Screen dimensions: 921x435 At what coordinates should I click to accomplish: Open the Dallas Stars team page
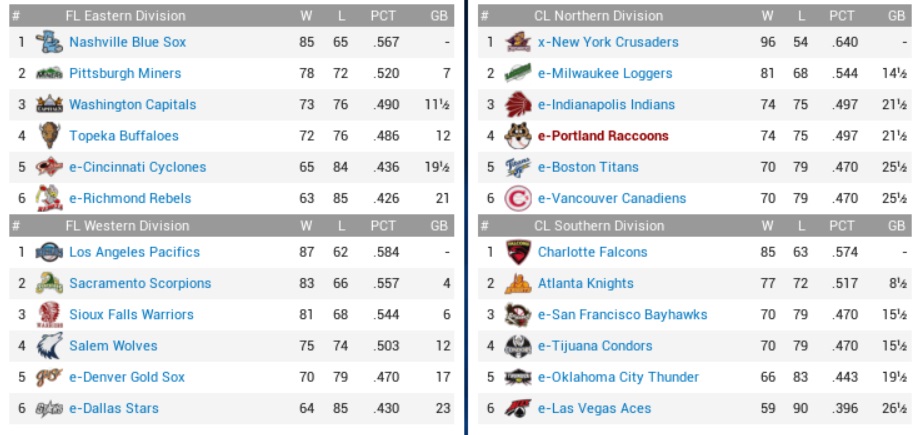tap(114, 408)
